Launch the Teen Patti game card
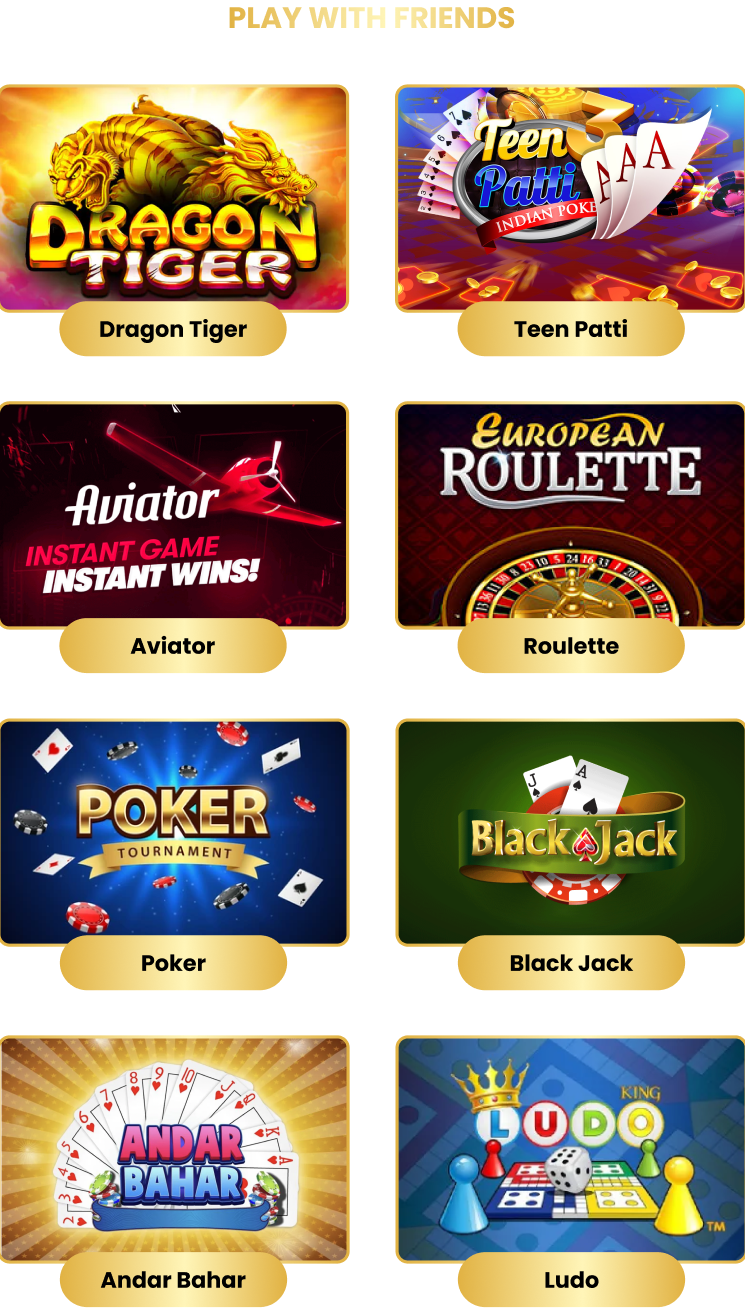This screenshot has width=745, height=1308. coord(570,199)
